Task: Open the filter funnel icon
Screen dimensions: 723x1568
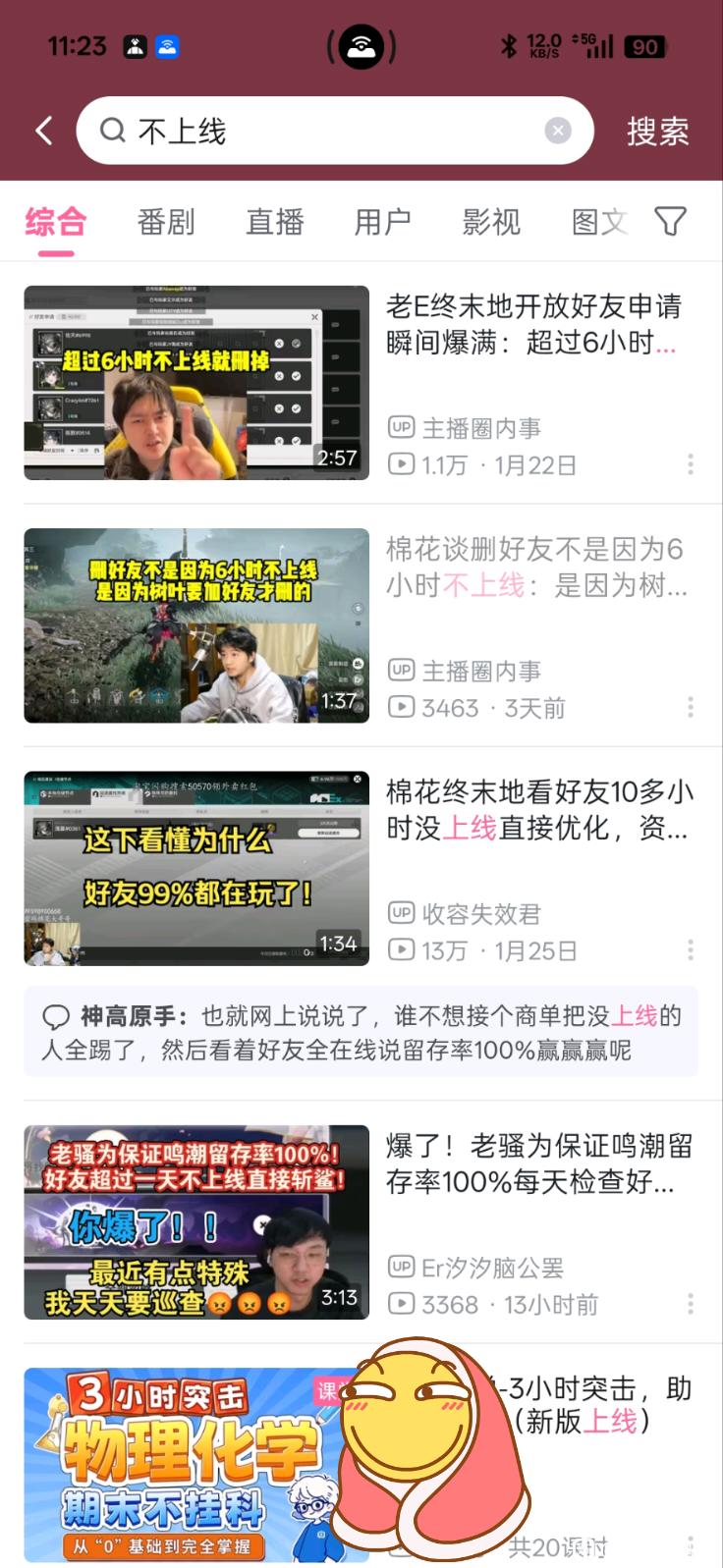Action: (671, 222)
